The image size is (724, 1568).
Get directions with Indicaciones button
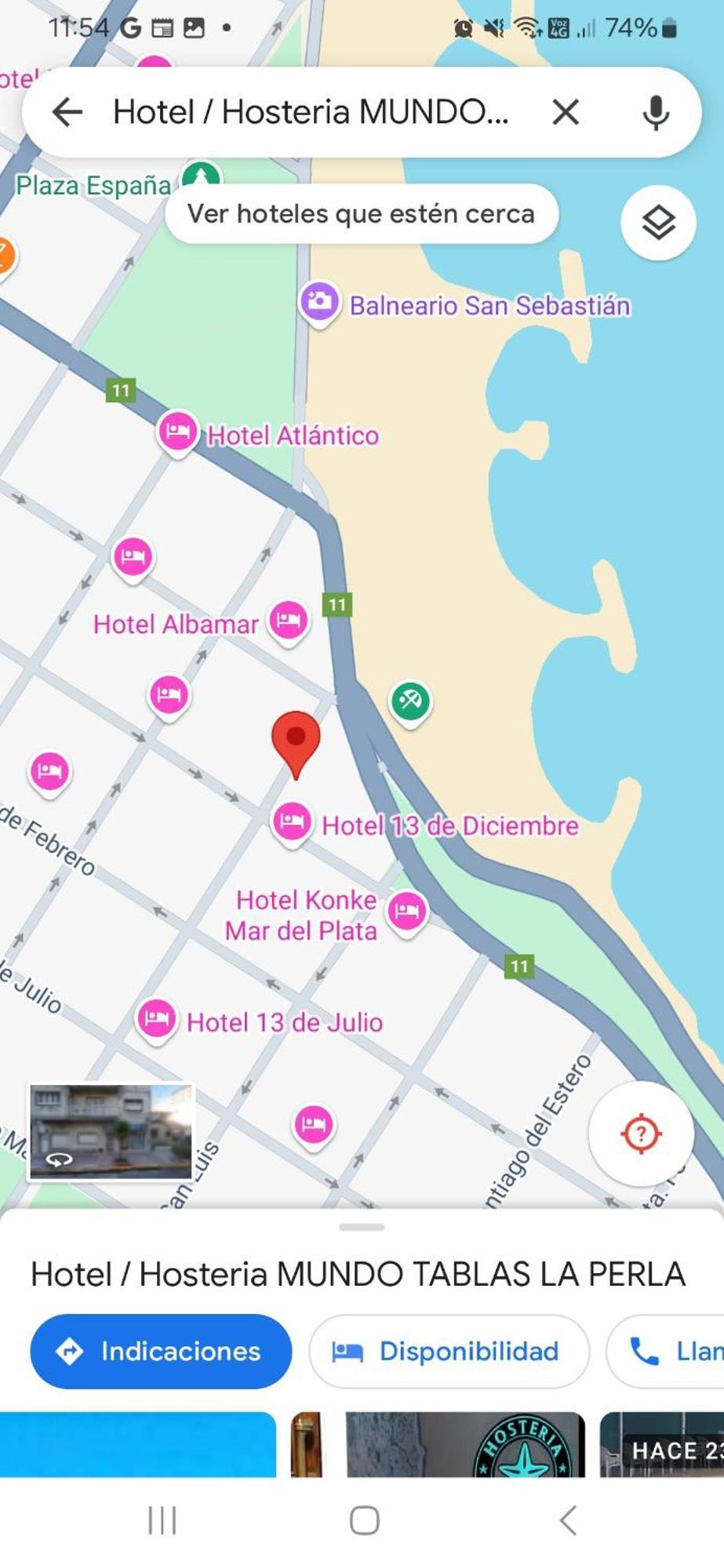point(161,1351)
